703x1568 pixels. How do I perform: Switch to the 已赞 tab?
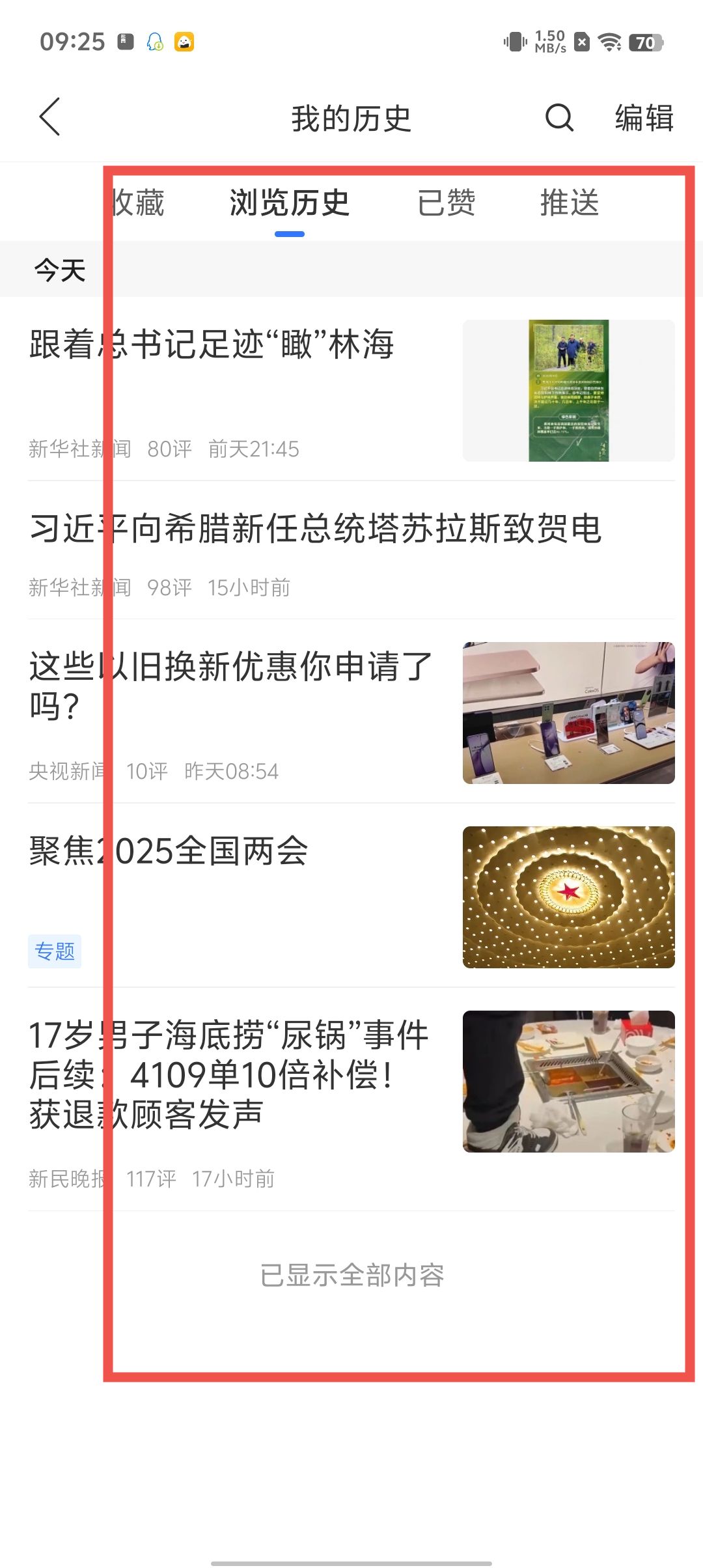[447, 203]
